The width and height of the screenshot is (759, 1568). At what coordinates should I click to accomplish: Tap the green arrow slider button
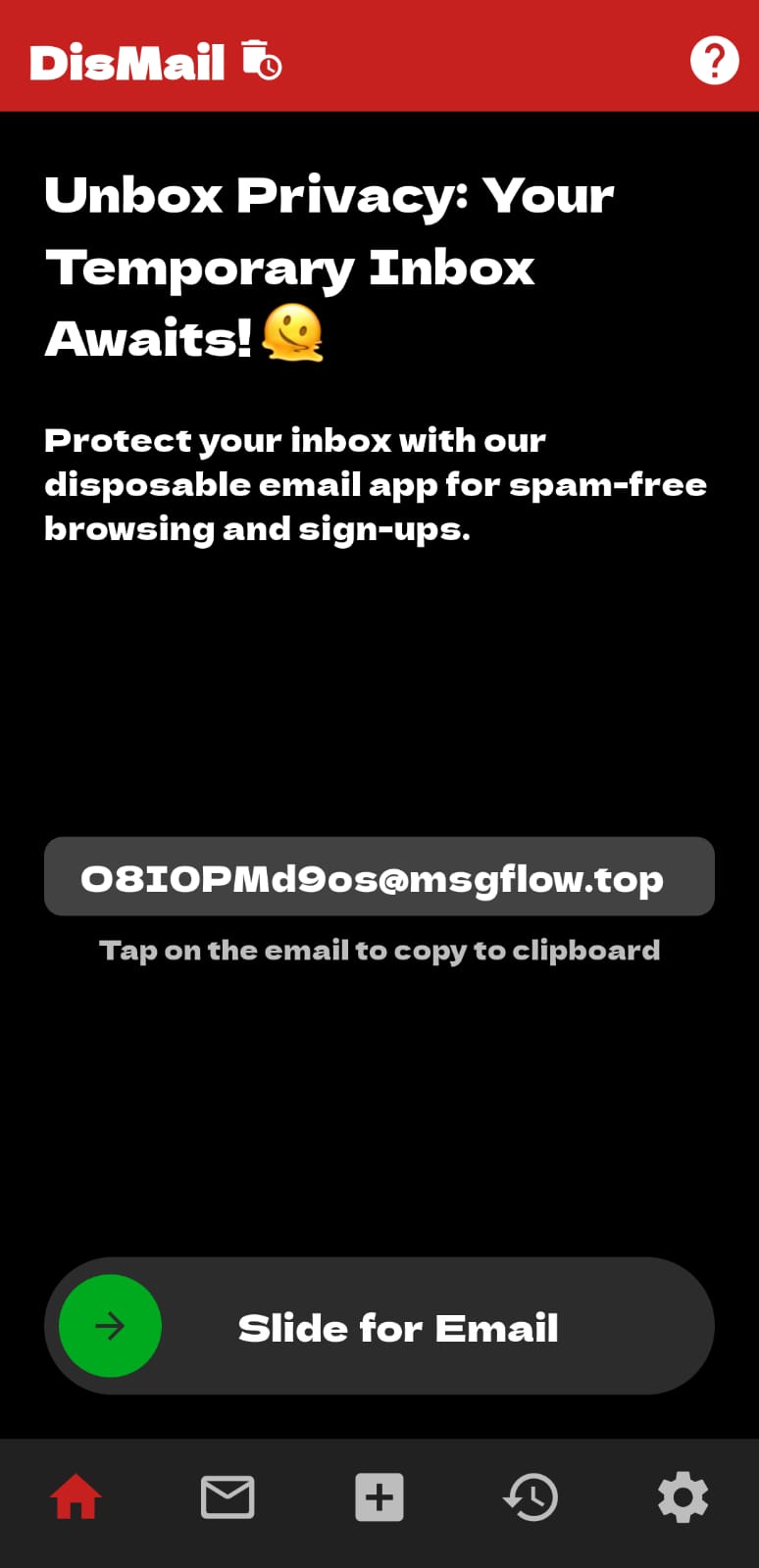pos(110,1326)
